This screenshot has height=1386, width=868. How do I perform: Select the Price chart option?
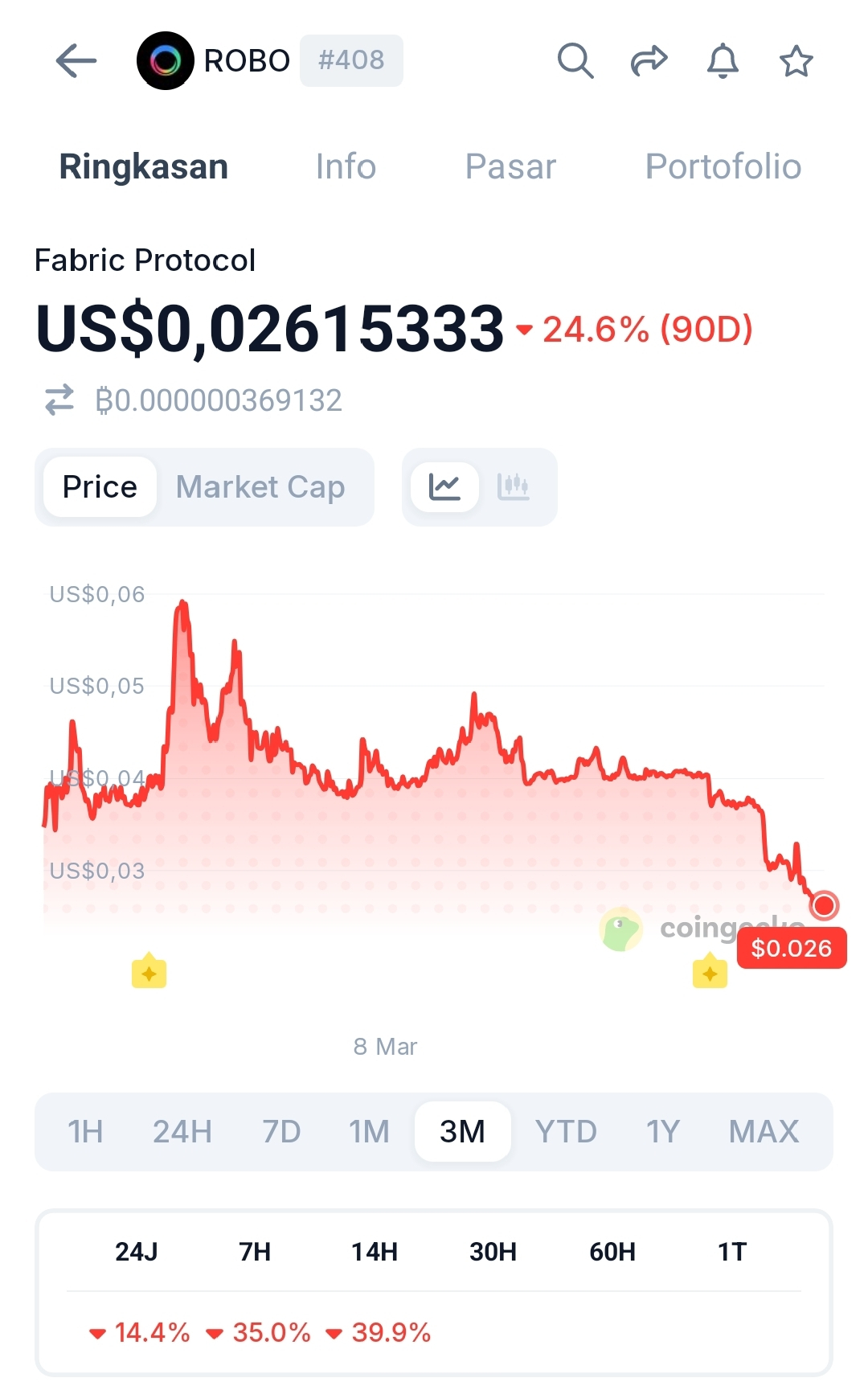100,487
